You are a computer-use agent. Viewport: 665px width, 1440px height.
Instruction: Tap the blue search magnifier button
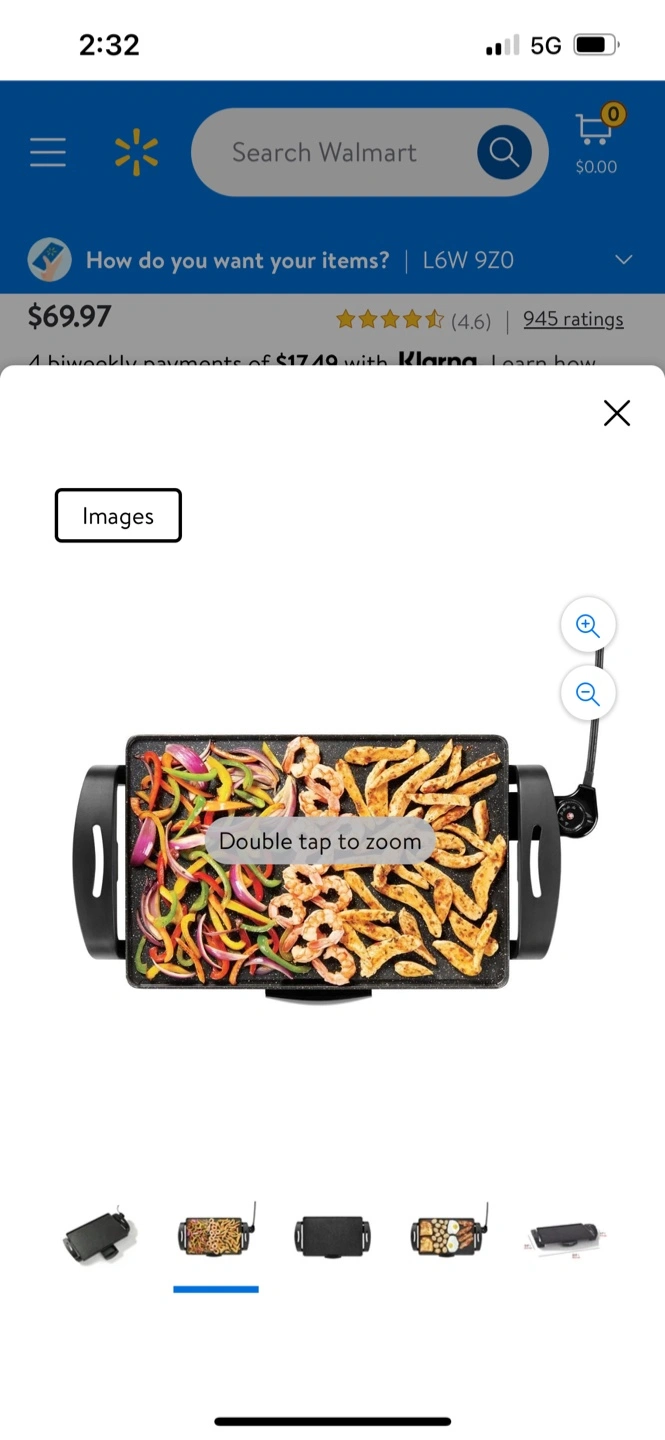pos(504,152)
